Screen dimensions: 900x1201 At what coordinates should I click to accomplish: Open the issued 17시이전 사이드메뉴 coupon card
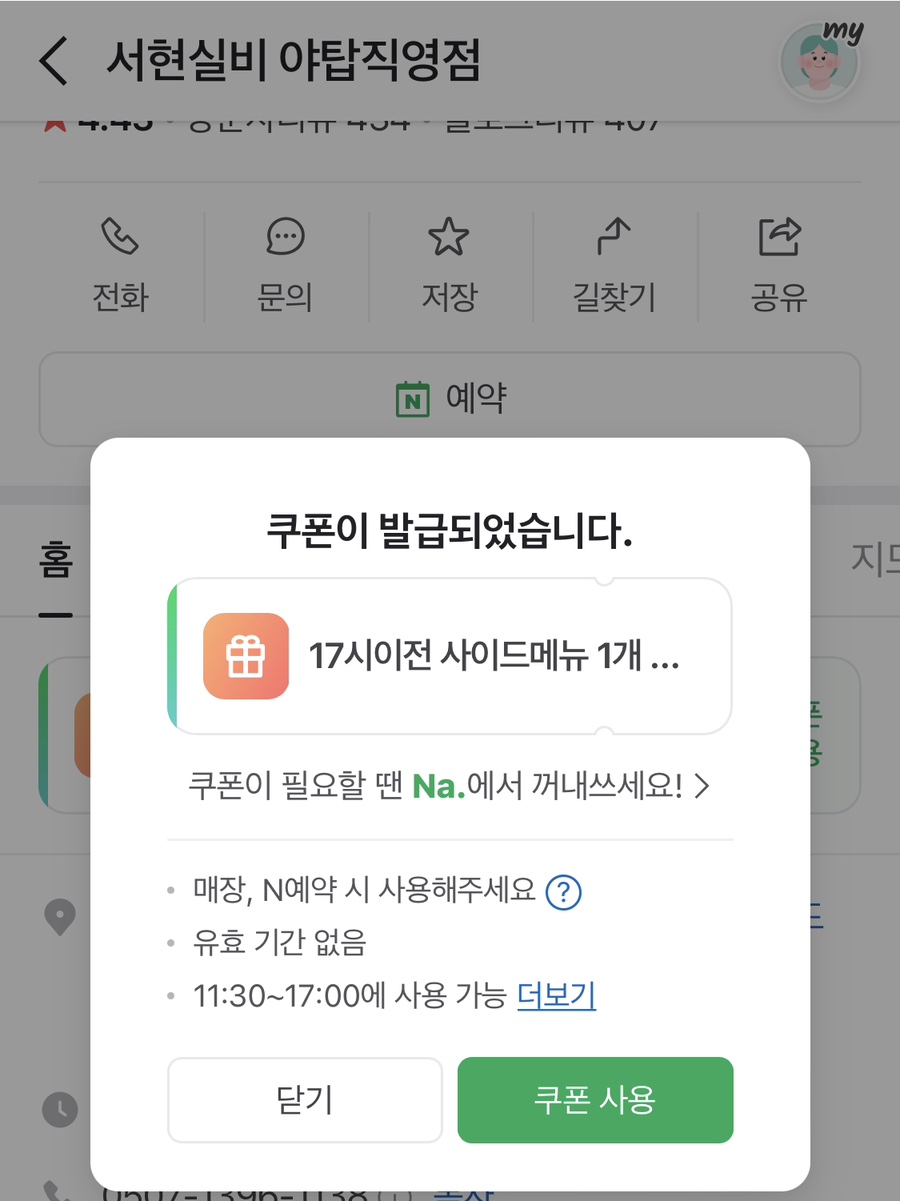449,657
